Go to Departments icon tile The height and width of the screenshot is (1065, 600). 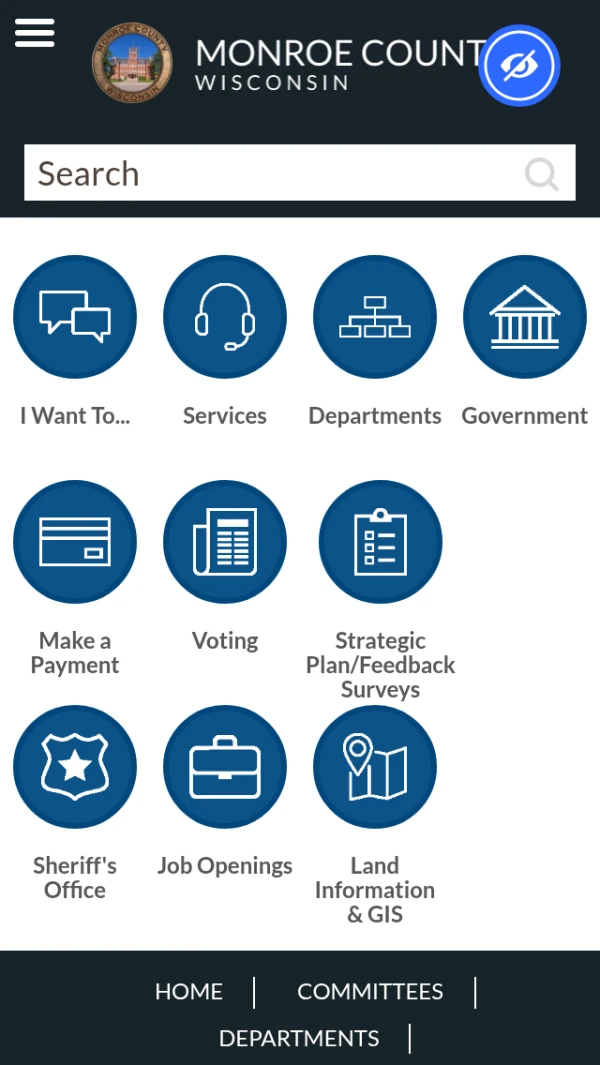(375, 317)
